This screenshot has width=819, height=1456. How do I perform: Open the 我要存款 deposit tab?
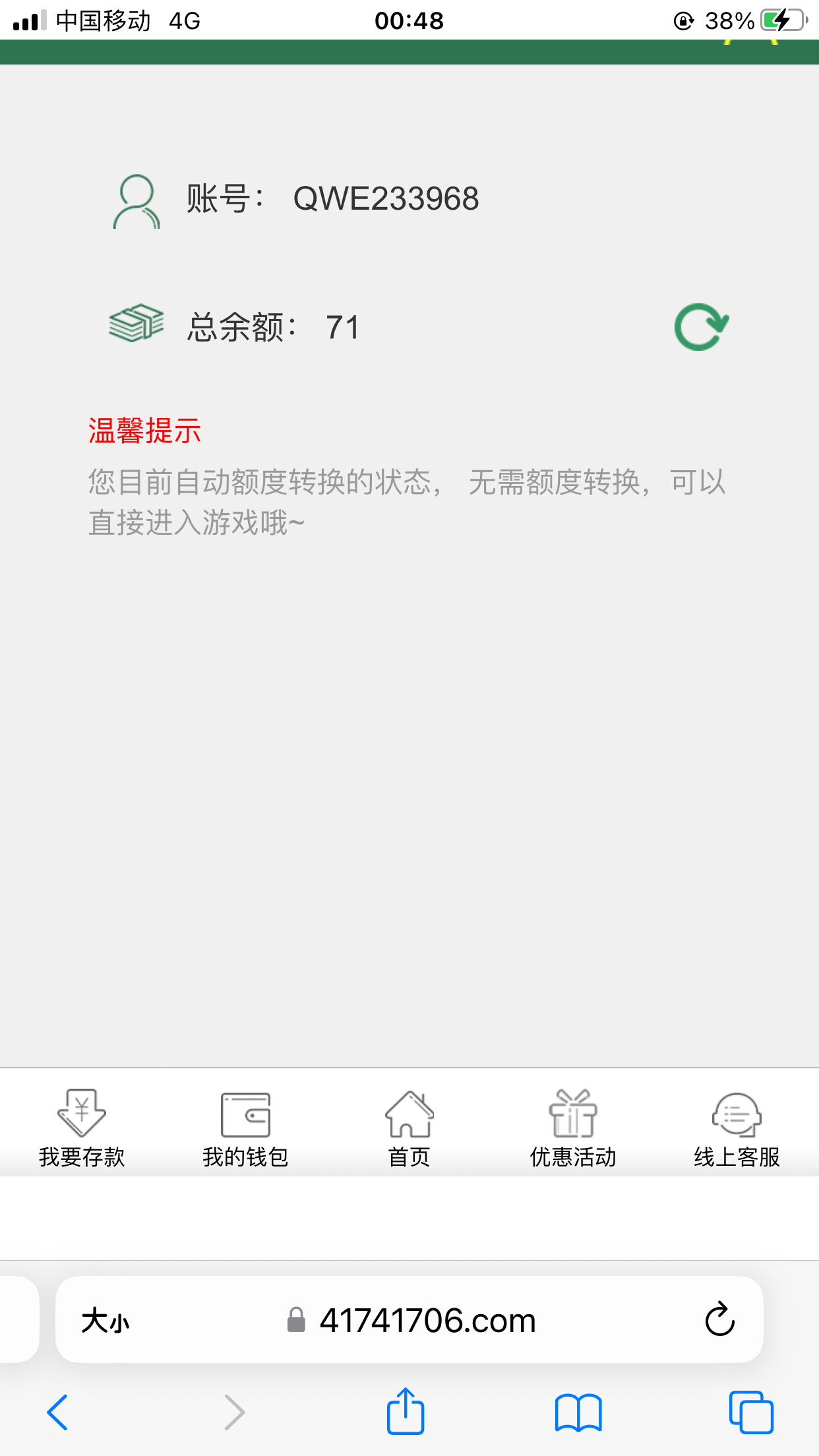click(82, 1128)
